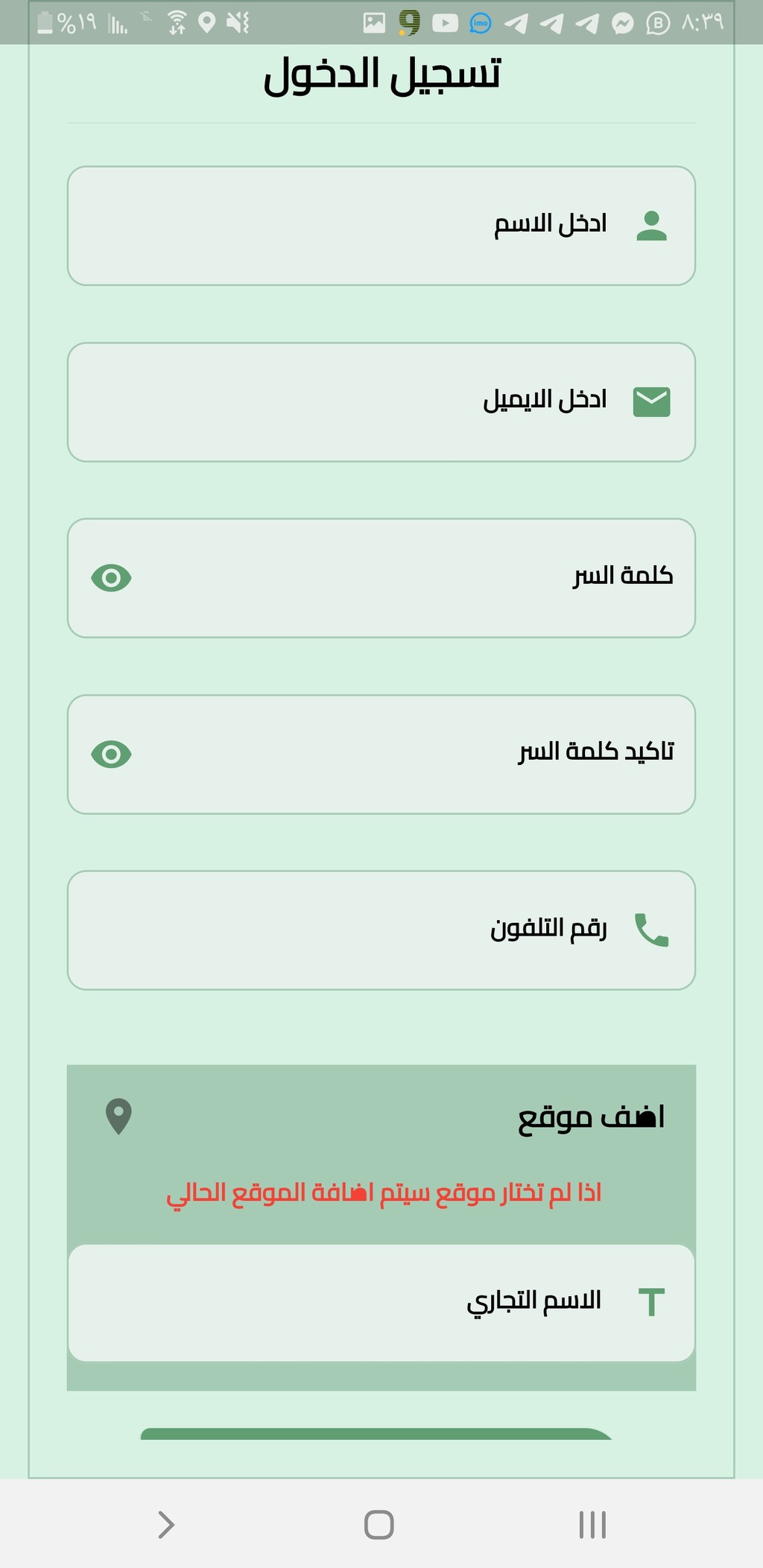Image resolution: width=763 pixels, height=1568 pixels.
Task: Go back using system navigation arrow
Action: click(166, 1525)
